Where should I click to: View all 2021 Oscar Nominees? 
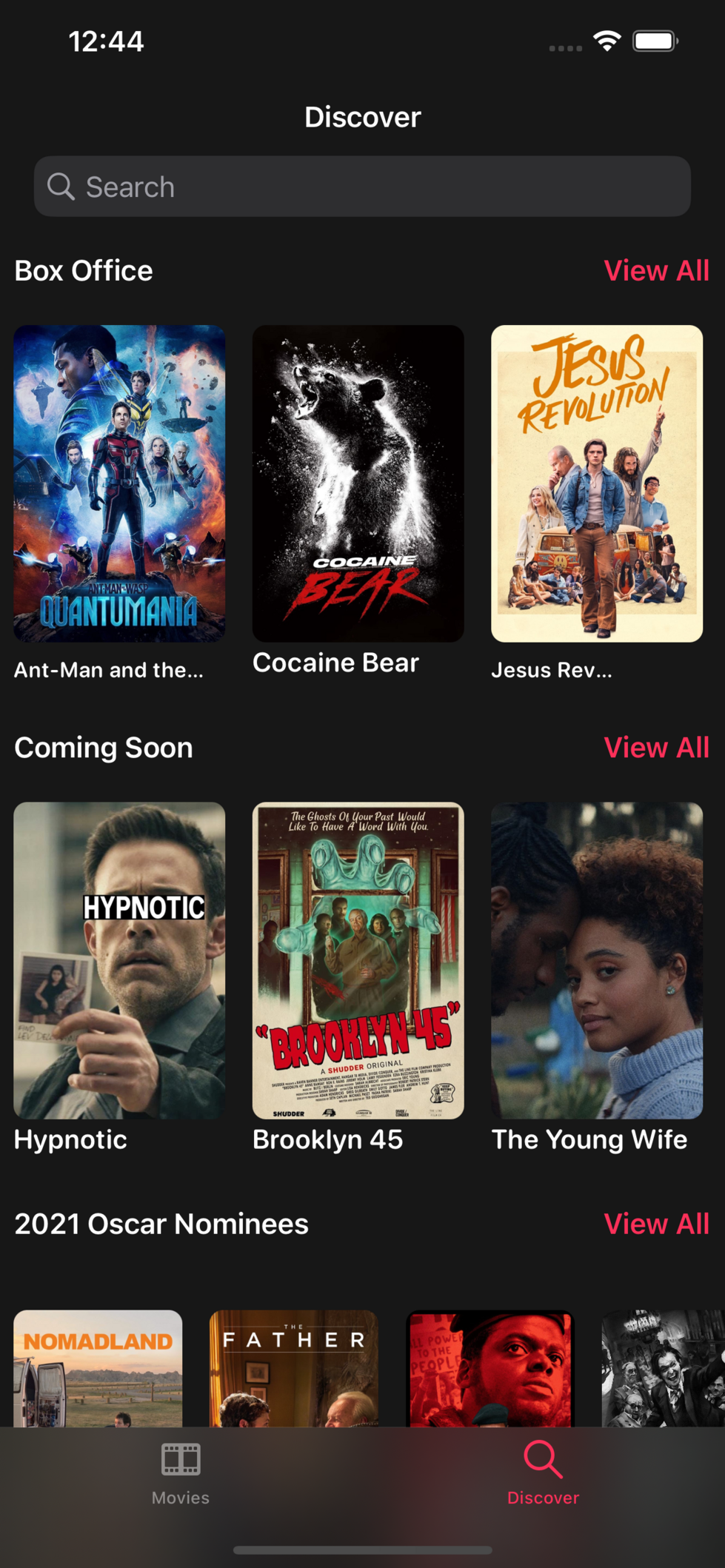click(656, 1224)
